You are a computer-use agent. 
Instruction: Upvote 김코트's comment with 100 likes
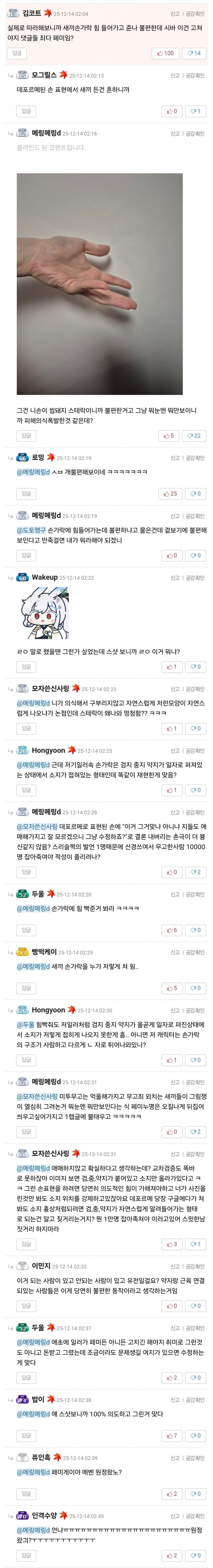pyautogui.click(x=166, y=53)
